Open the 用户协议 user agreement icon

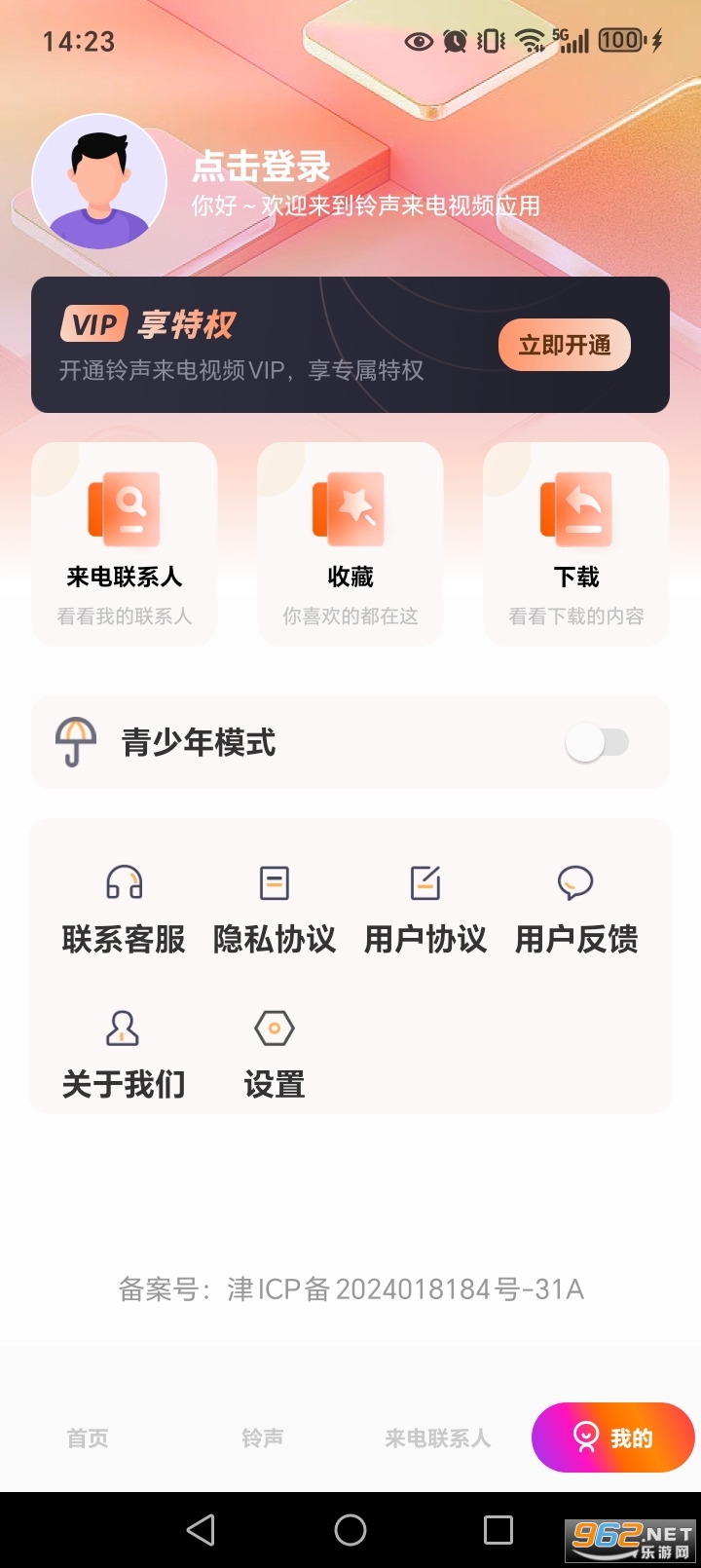coord(425,906)
